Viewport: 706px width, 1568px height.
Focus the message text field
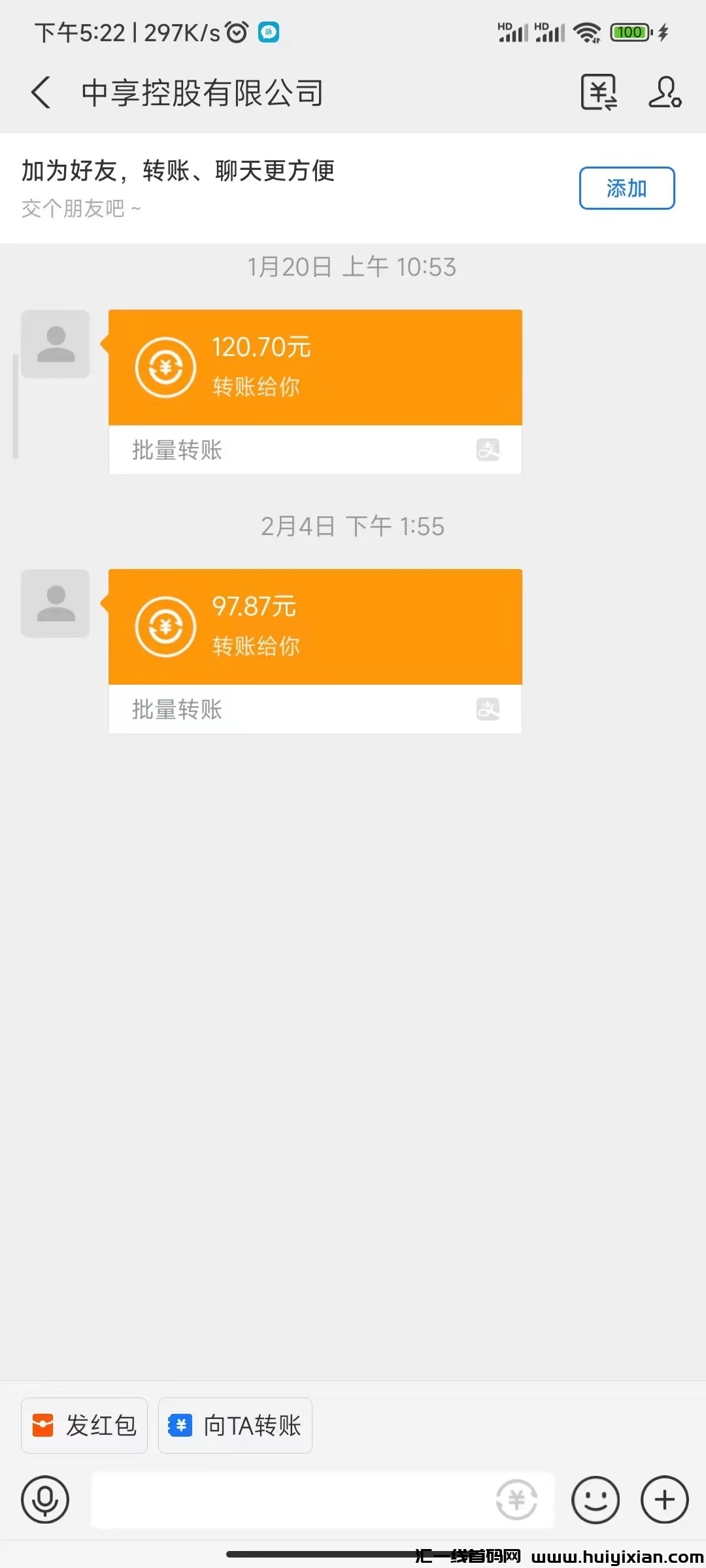pyautogui.click(x=288, y=1499)
